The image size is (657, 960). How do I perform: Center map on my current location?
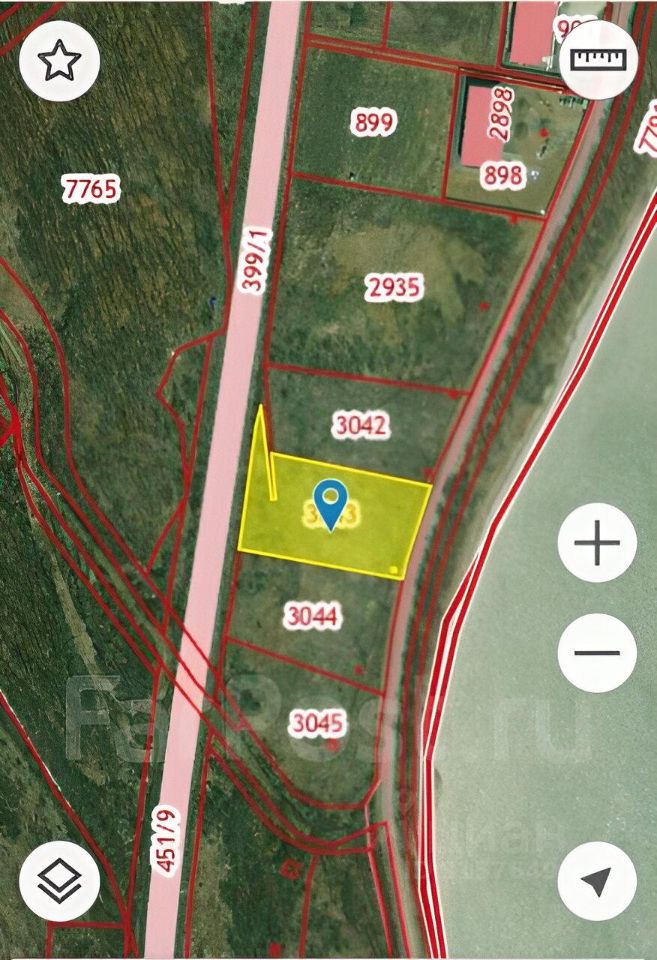[x=597, y=881]
